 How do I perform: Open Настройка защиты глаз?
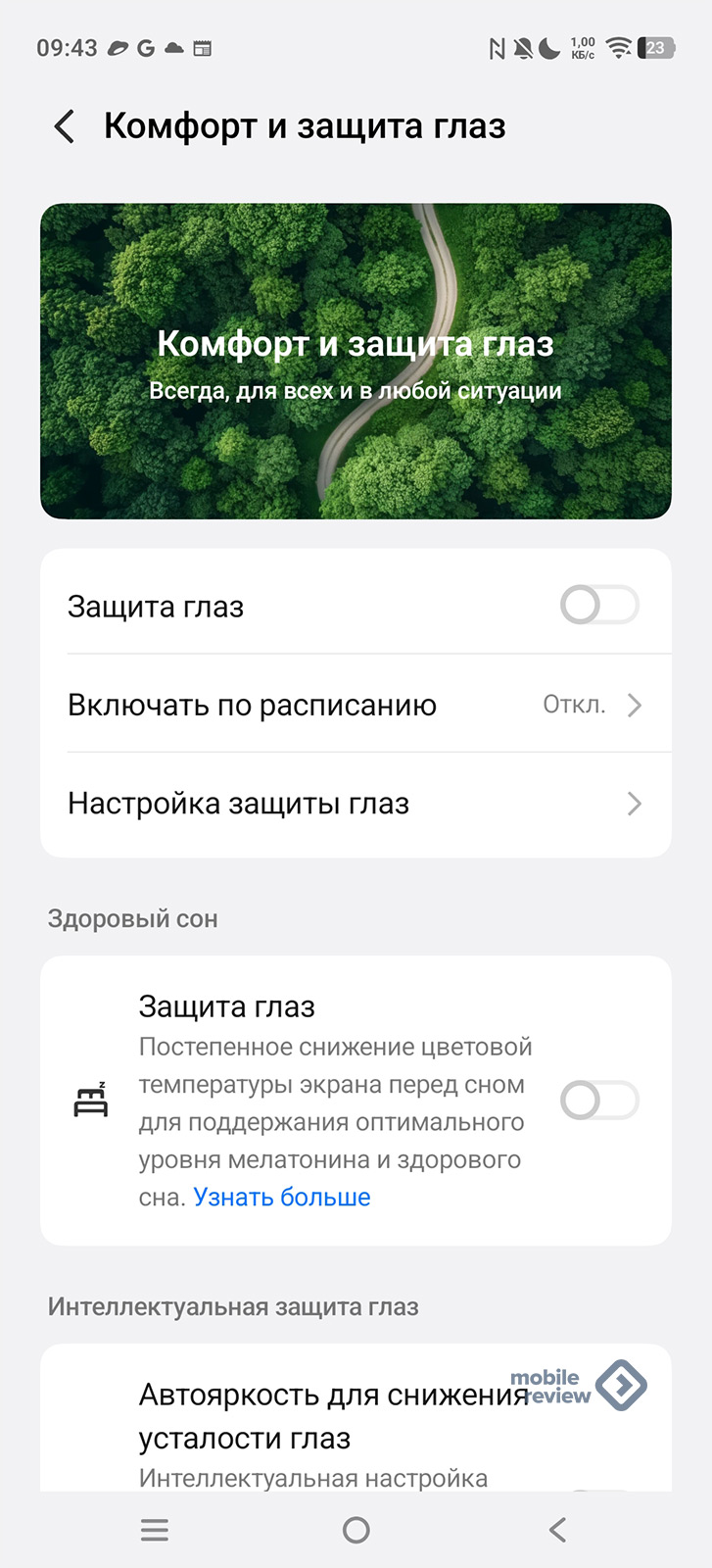click(355, 804)
